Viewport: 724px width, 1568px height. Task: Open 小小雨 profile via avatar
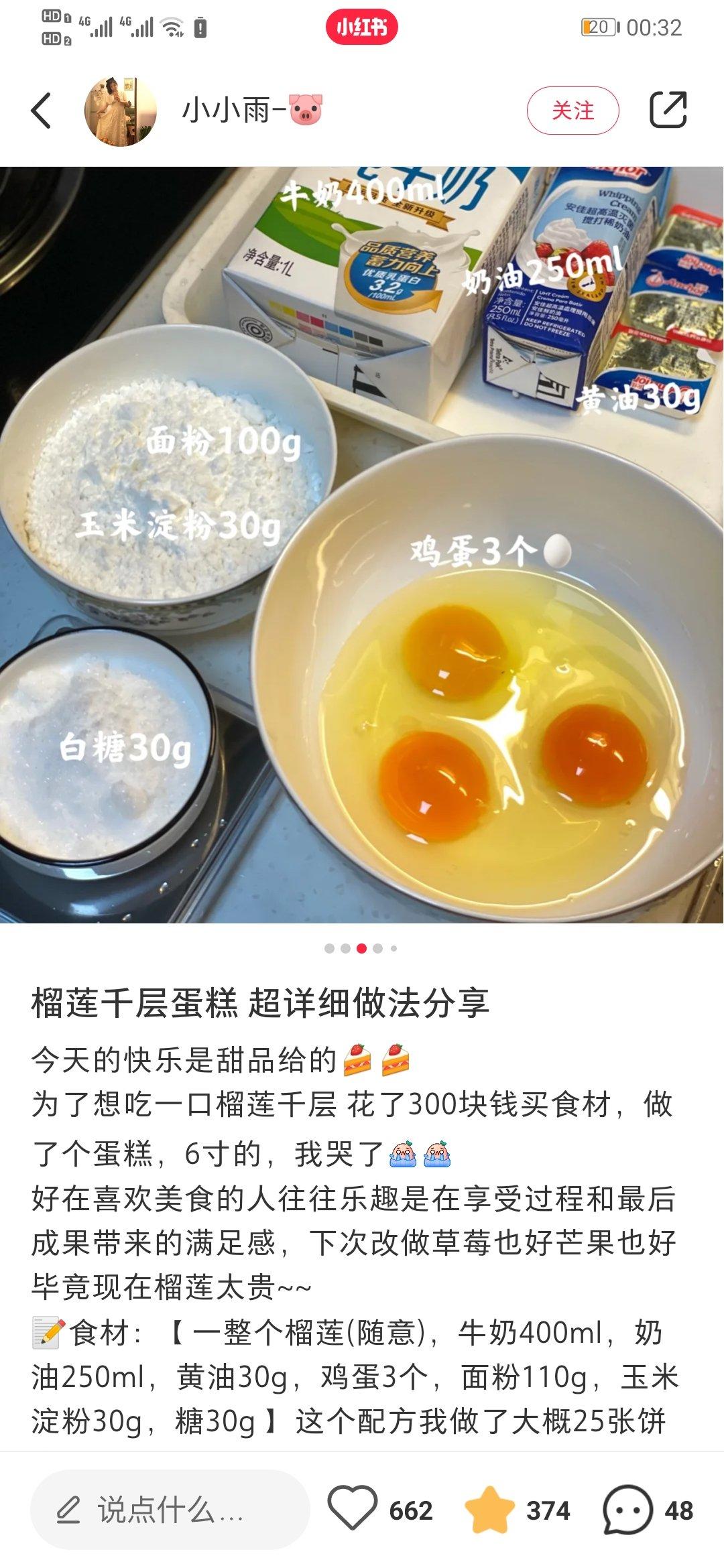[x=121, y=111]
